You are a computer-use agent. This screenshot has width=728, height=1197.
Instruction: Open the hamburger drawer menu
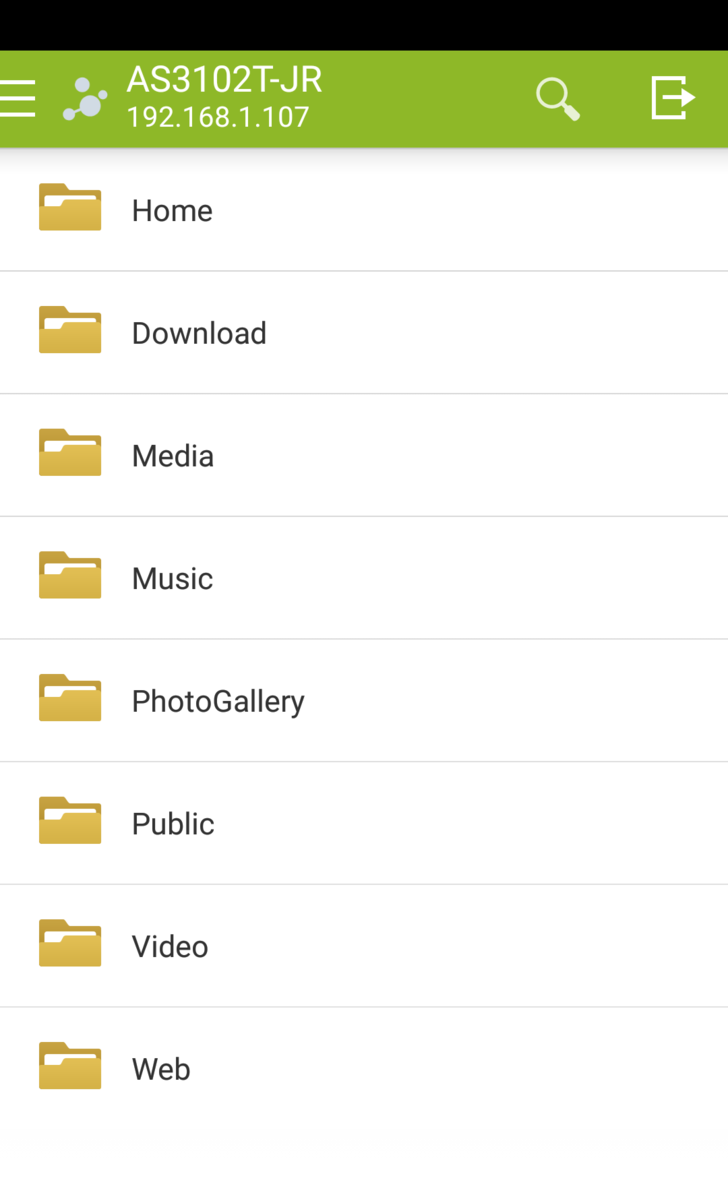[18, 99]
